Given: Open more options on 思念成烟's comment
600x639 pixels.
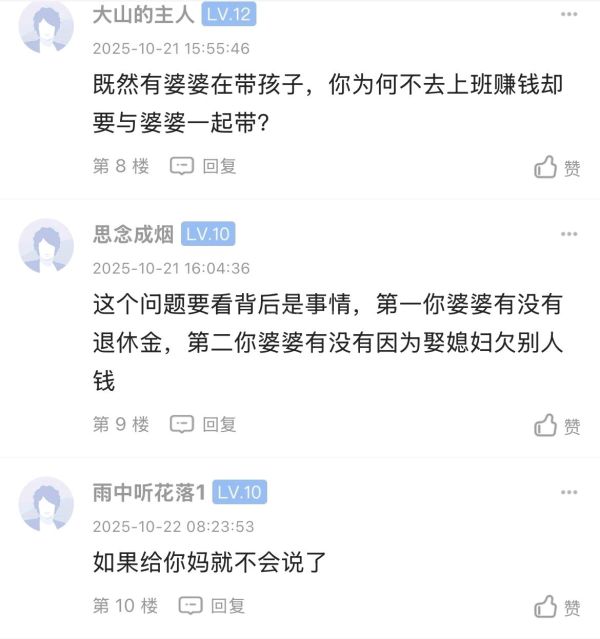Looking at the screenshot, I should coord(569,234).
